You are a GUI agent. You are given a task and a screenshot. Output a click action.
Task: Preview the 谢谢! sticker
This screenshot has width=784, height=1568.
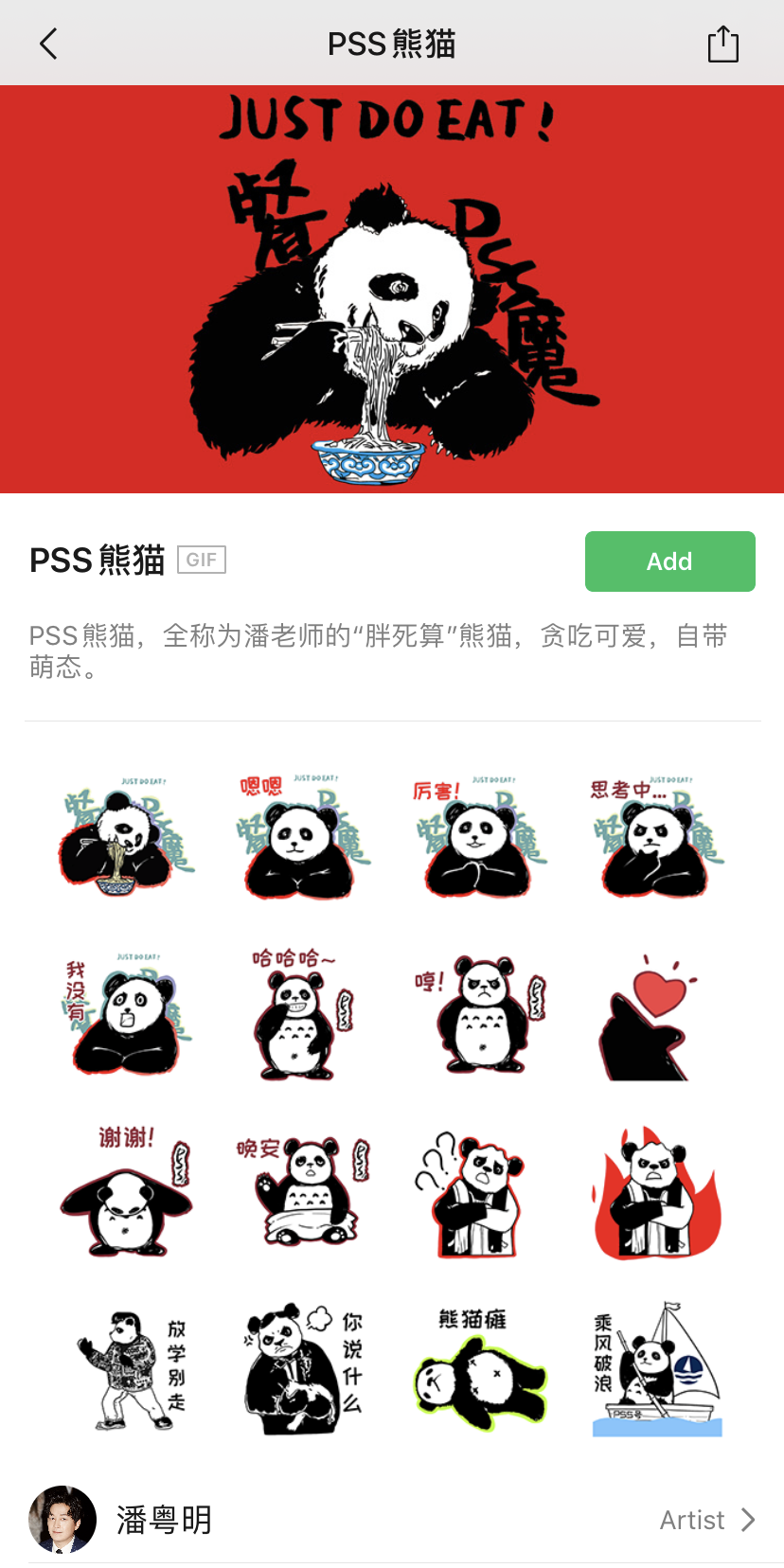click(x=125, y=1191)
